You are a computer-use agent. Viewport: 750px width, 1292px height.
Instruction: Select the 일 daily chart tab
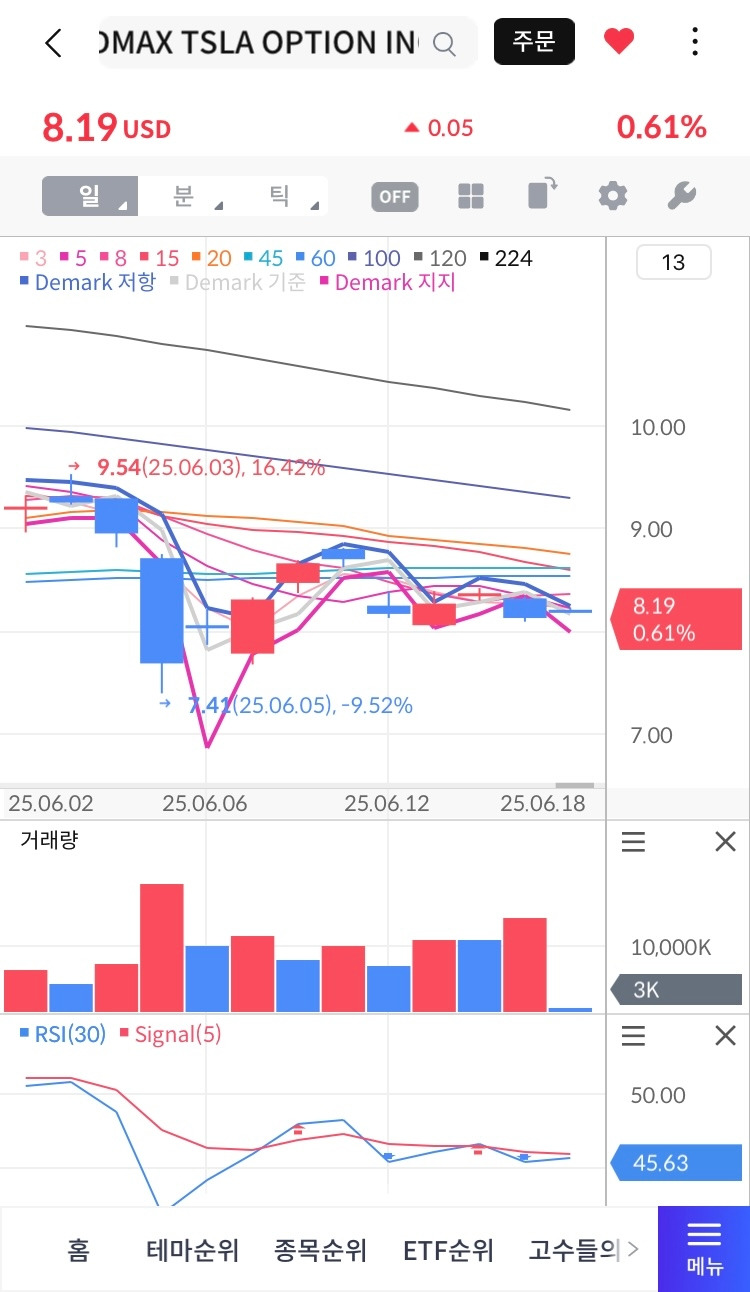(90, 196)
